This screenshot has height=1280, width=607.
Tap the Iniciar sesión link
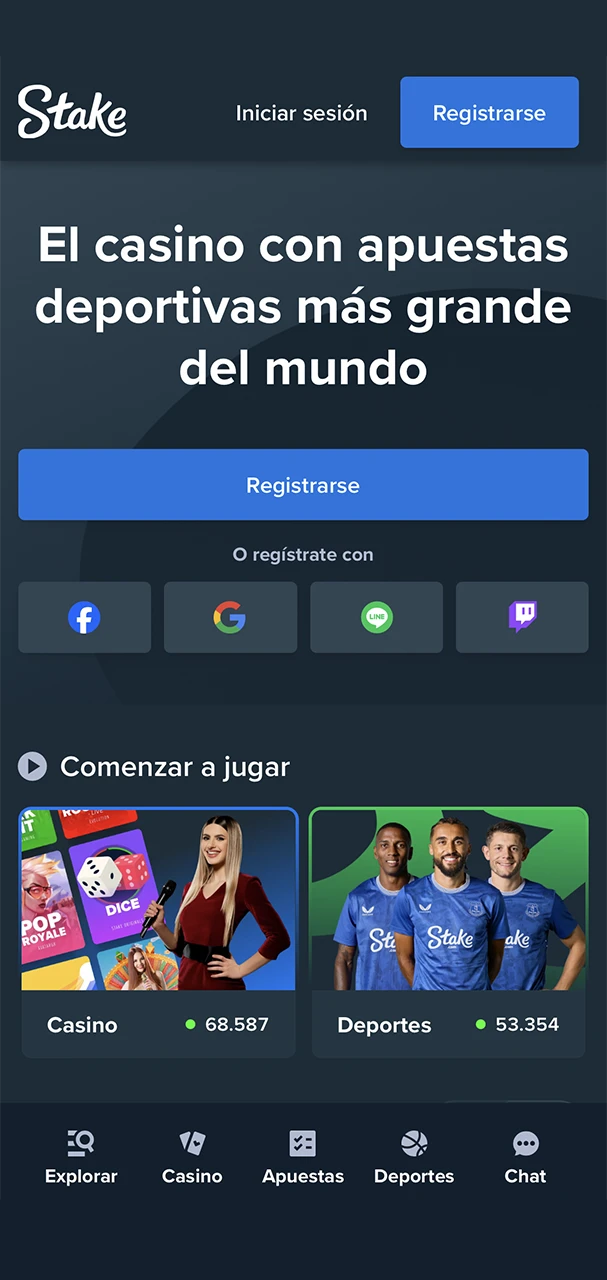(301, 113)
